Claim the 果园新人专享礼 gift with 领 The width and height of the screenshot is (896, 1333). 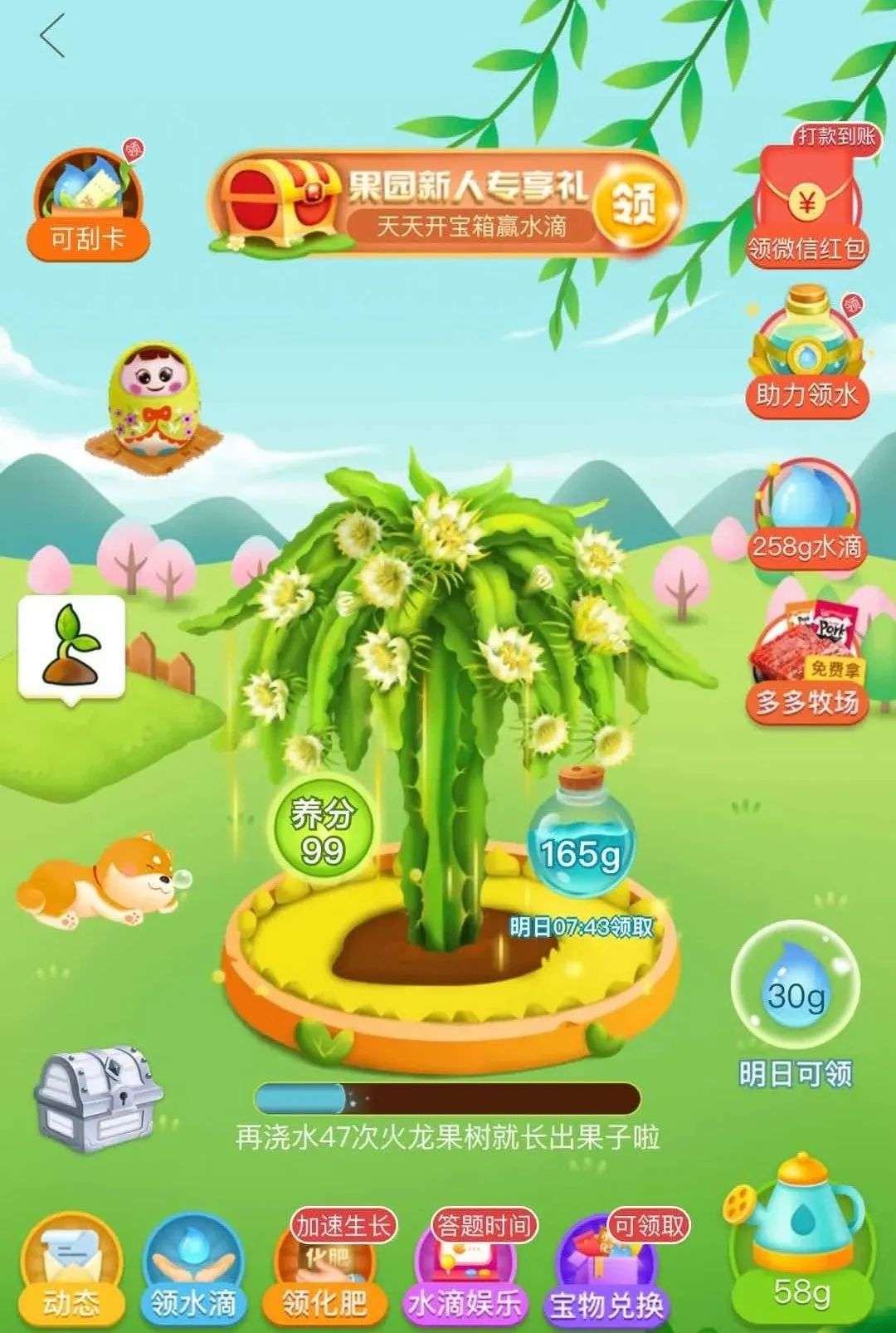point(635,202)
